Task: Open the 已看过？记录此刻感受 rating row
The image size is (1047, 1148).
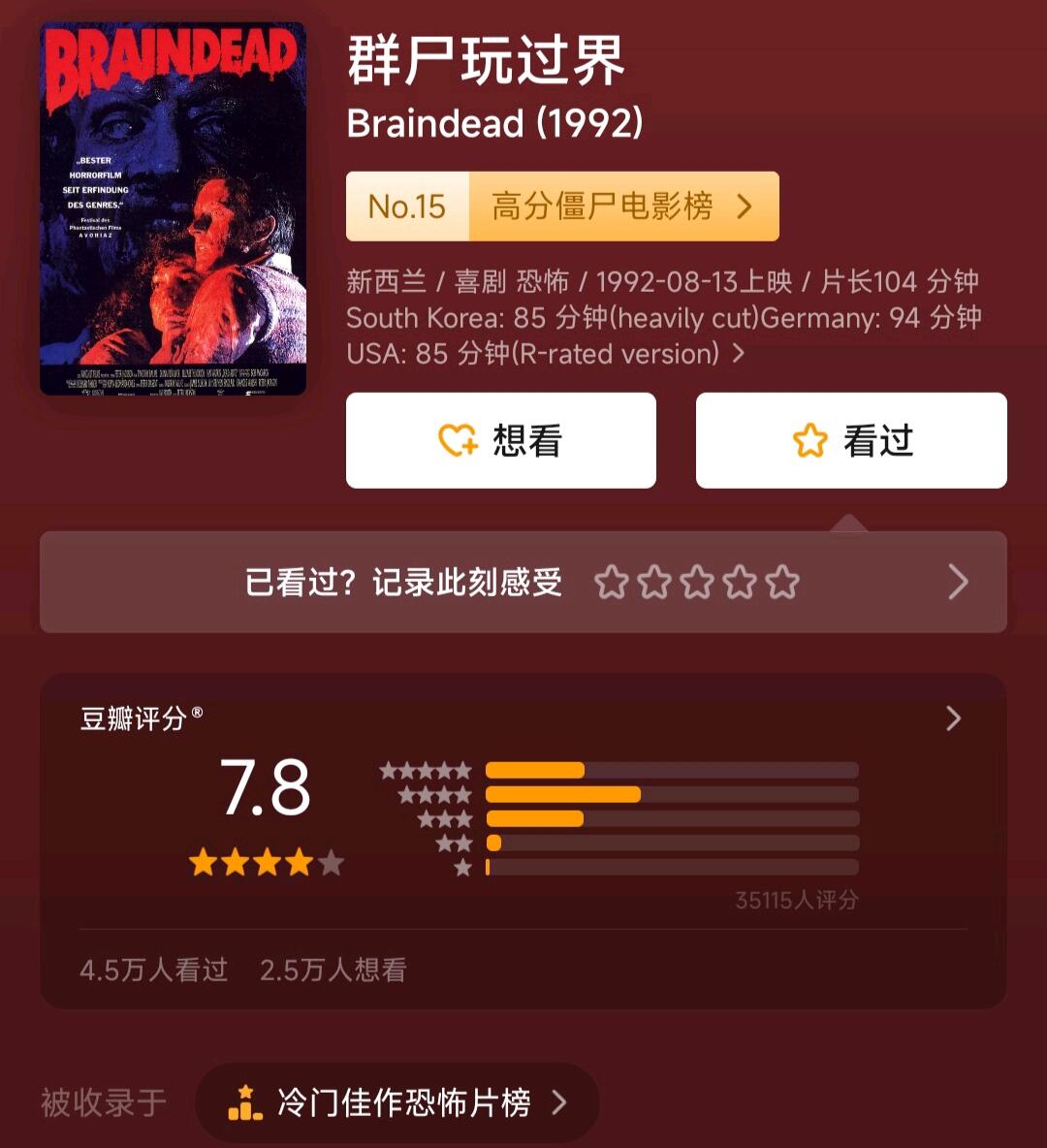Action: click(x=523, y=582)
